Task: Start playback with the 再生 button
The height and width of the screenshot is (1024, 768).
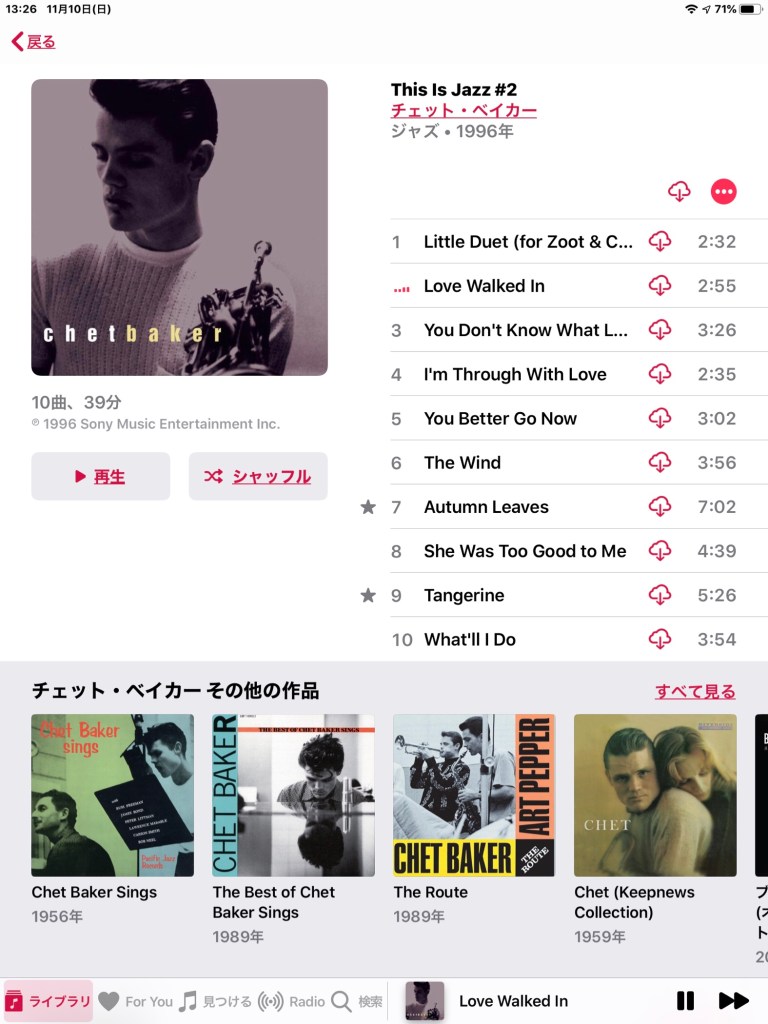Action: click(100, 477)
